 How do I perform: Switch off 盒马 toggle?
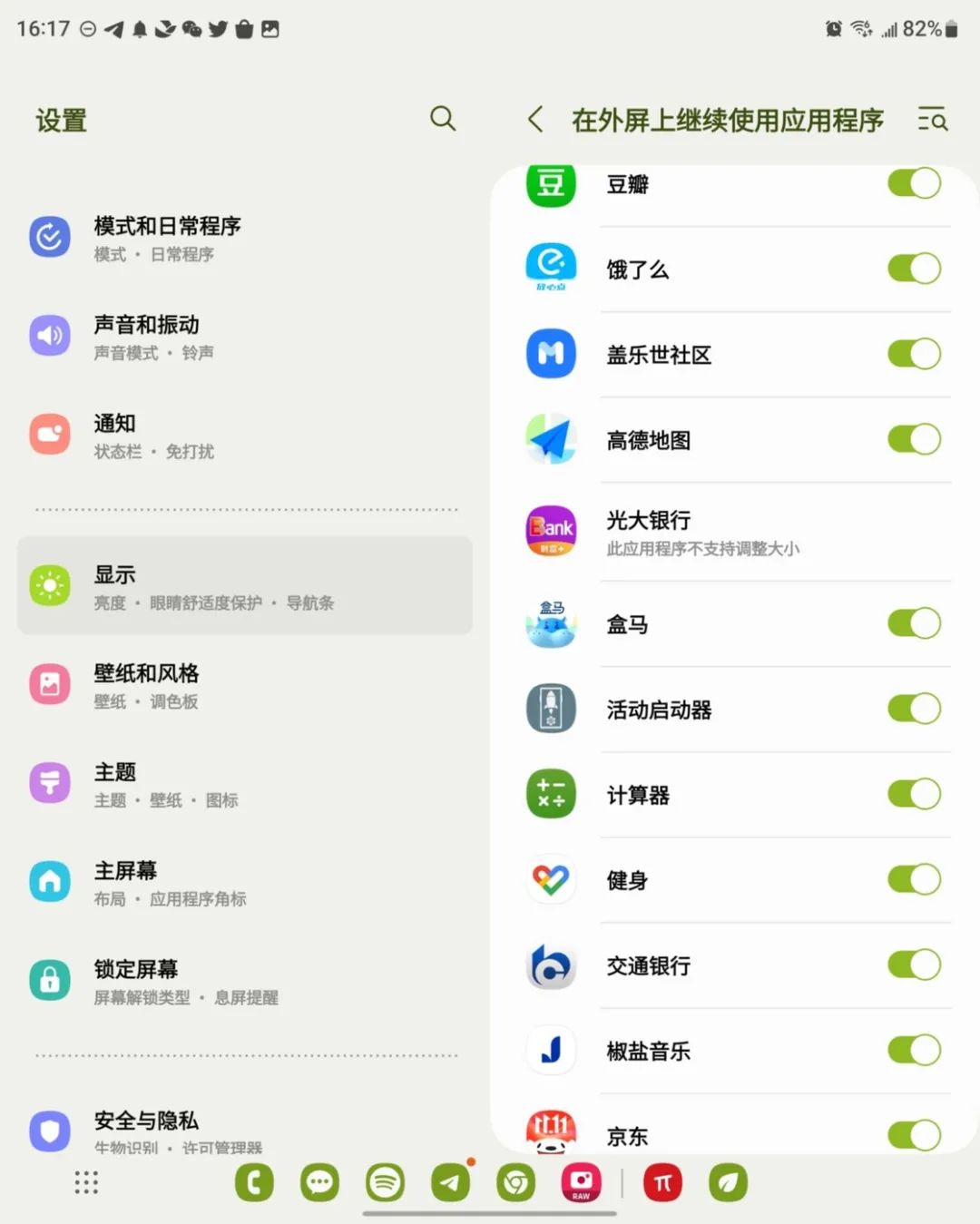[914, 623]
